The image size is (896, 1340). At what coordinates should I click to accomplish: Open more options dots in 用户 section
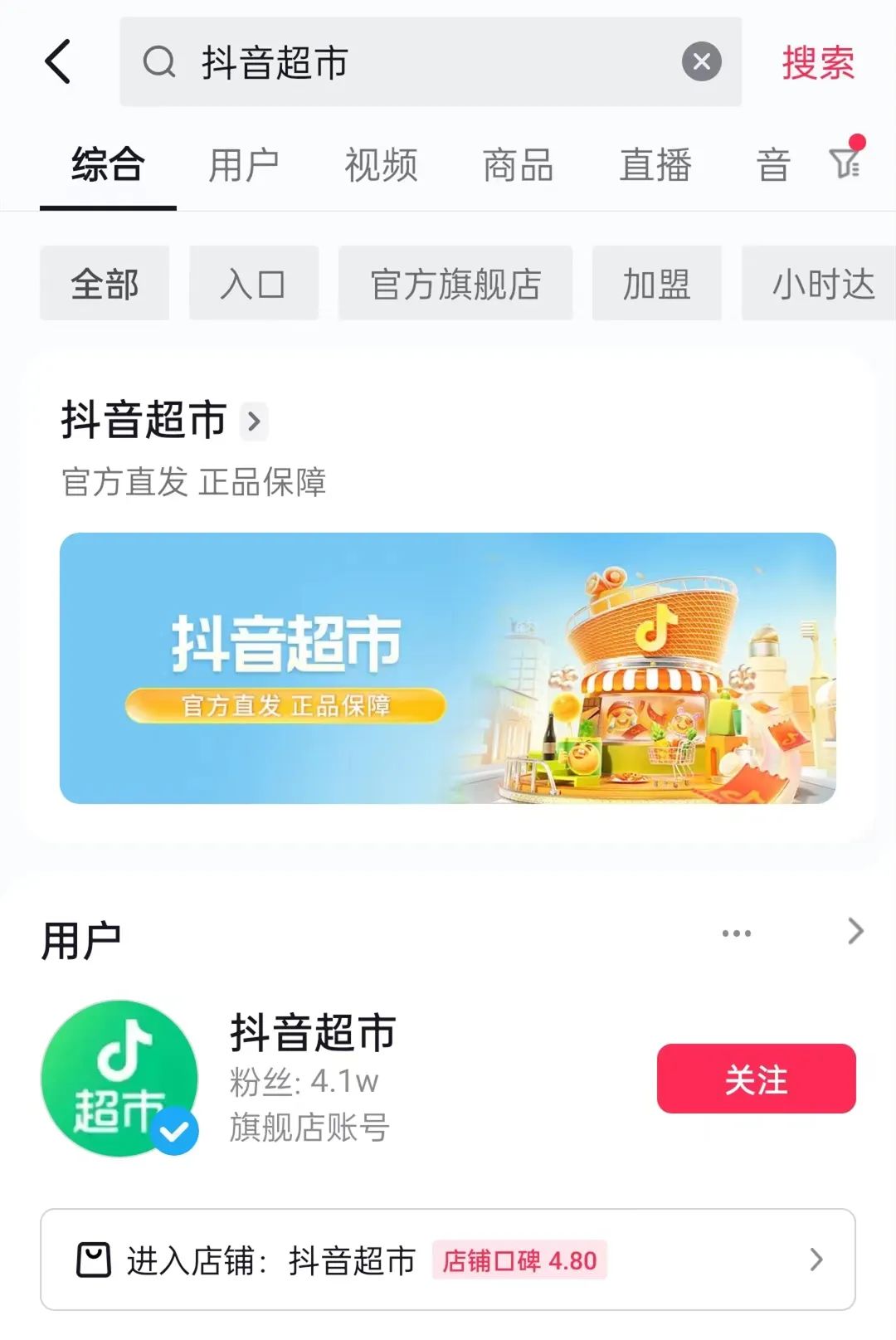(736, 933)
